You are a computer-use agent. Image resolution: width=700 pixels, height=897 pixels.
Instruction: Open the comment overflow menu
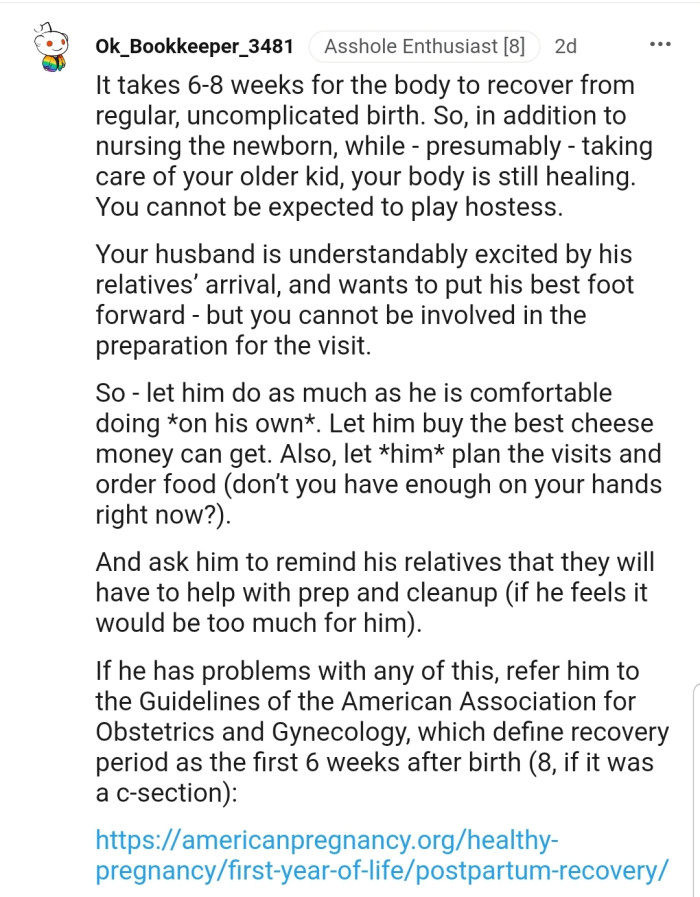pos(660,45)
